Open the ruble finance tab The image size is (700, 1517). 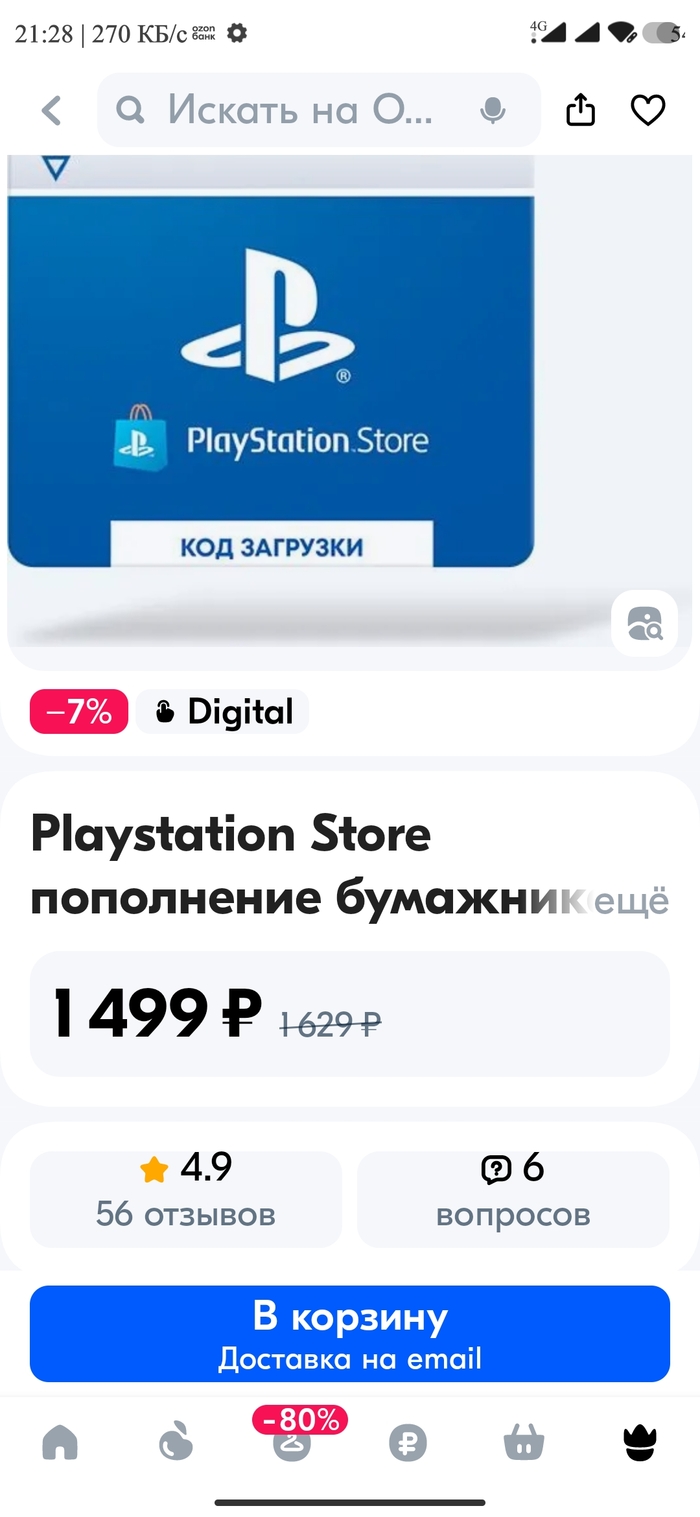tap(408, 1443)
